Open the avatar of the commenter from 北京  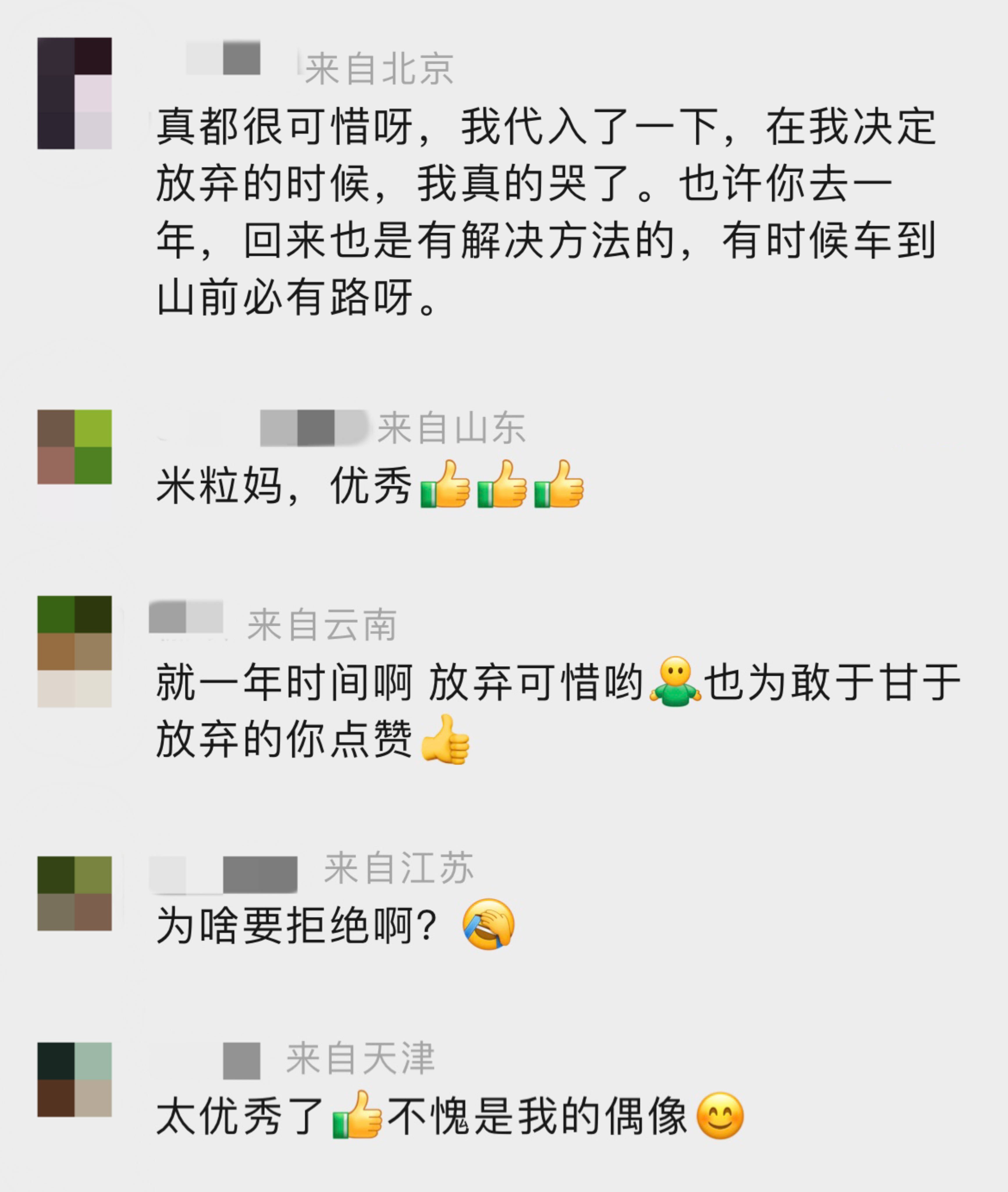click(74, 93)
